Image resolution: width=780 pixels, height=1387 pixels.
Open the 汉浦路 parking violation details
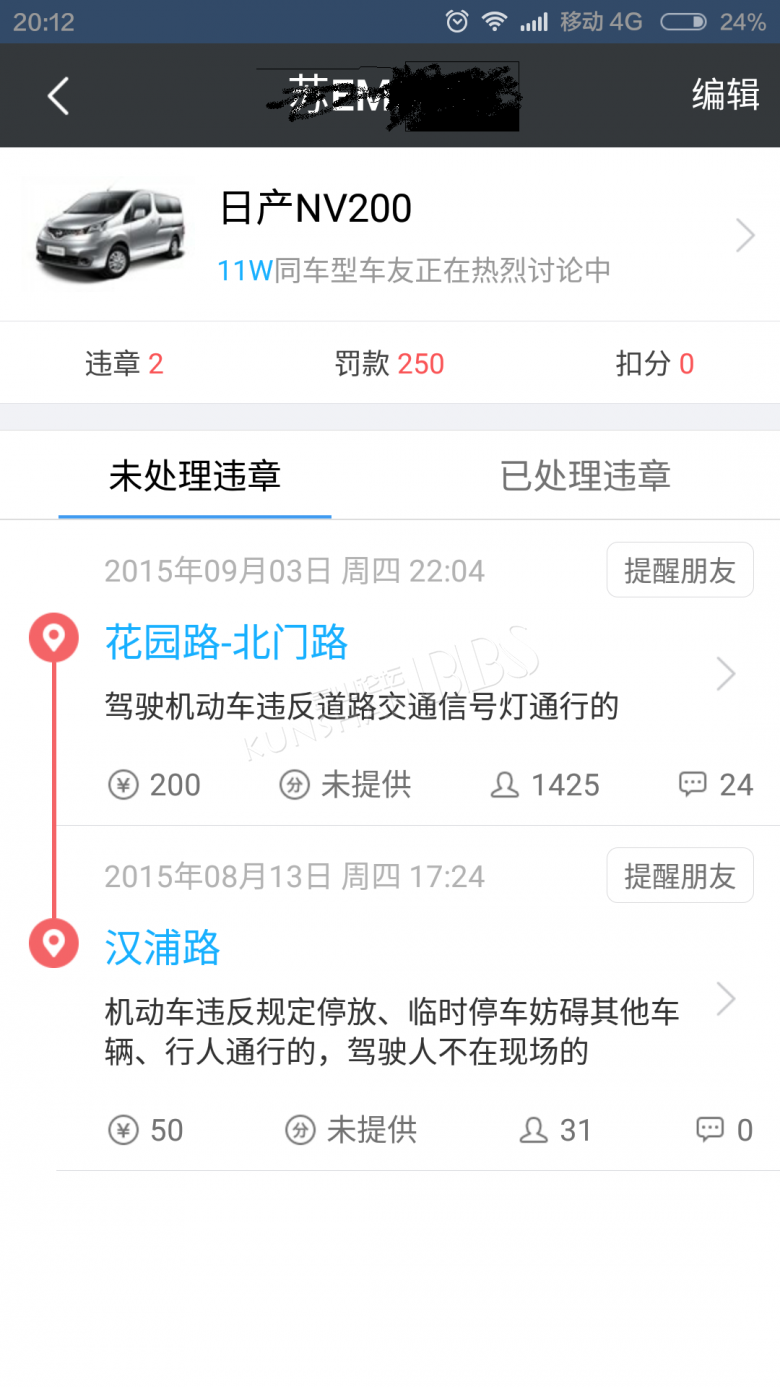pyautogui.click(x=400, y=1000)
